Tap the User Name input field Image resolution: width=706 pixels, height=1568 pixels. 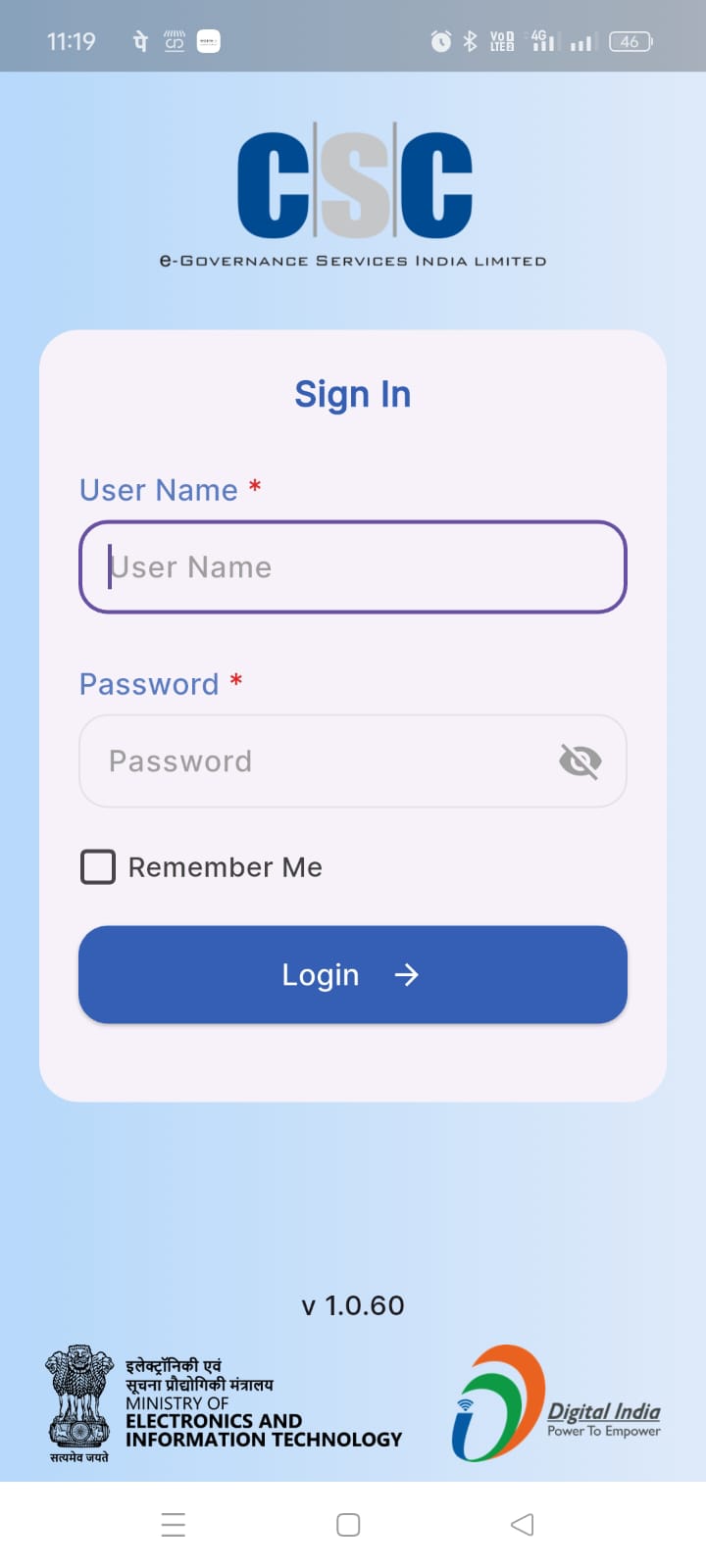353,567
